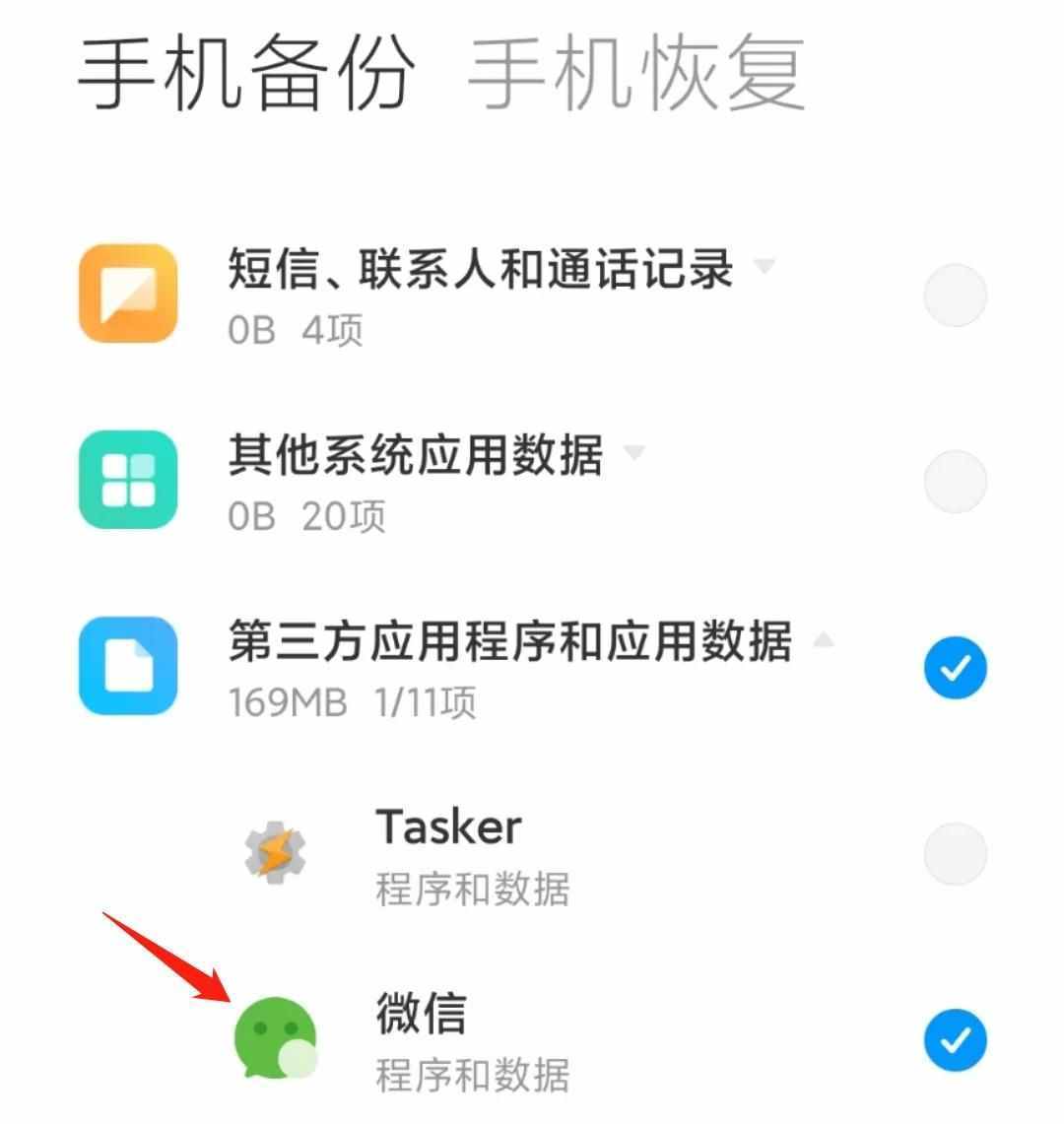Collapse the 第三方应用程序和应用数据 list

pyautogui.click(x=826, y=640)
